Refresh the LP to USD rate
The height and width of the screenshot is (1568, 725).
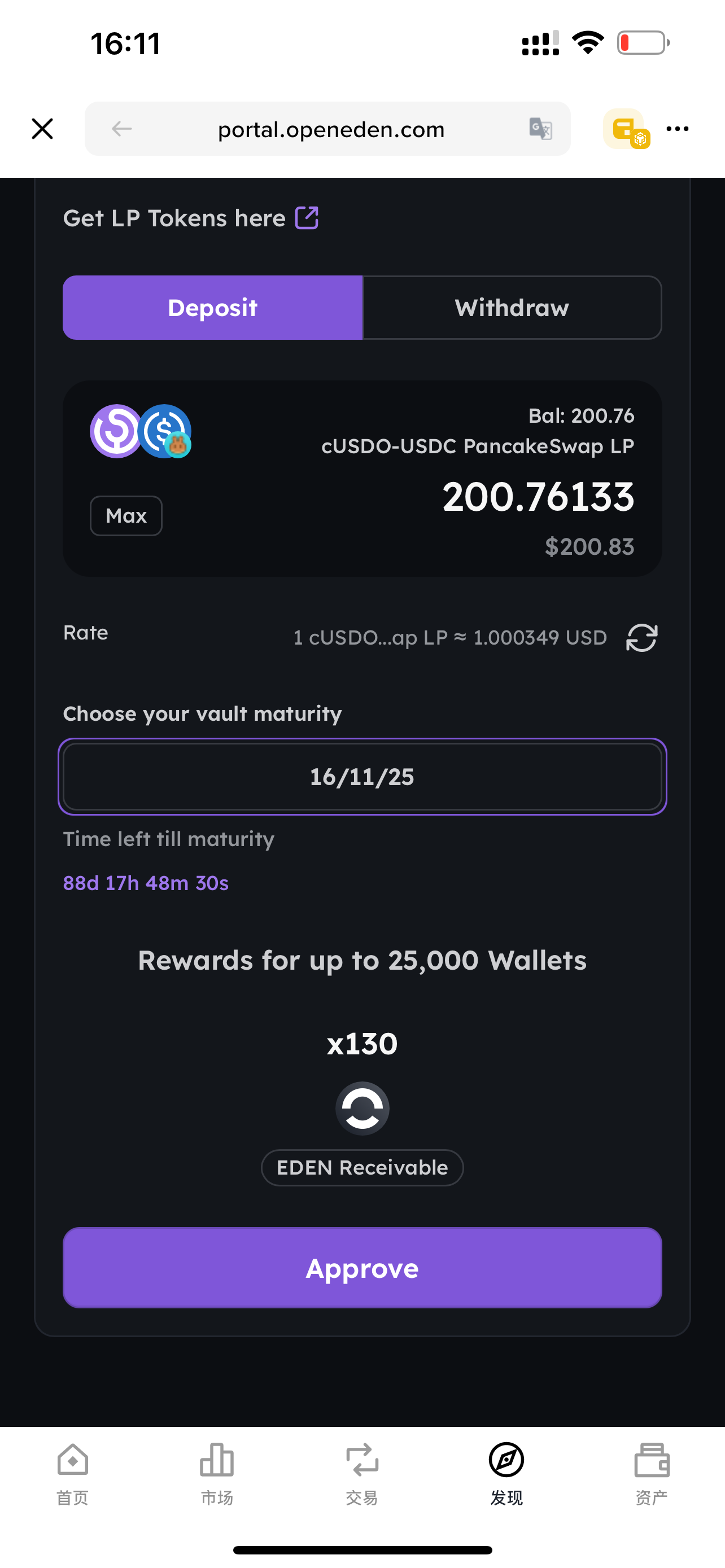[x=641, y=637]
